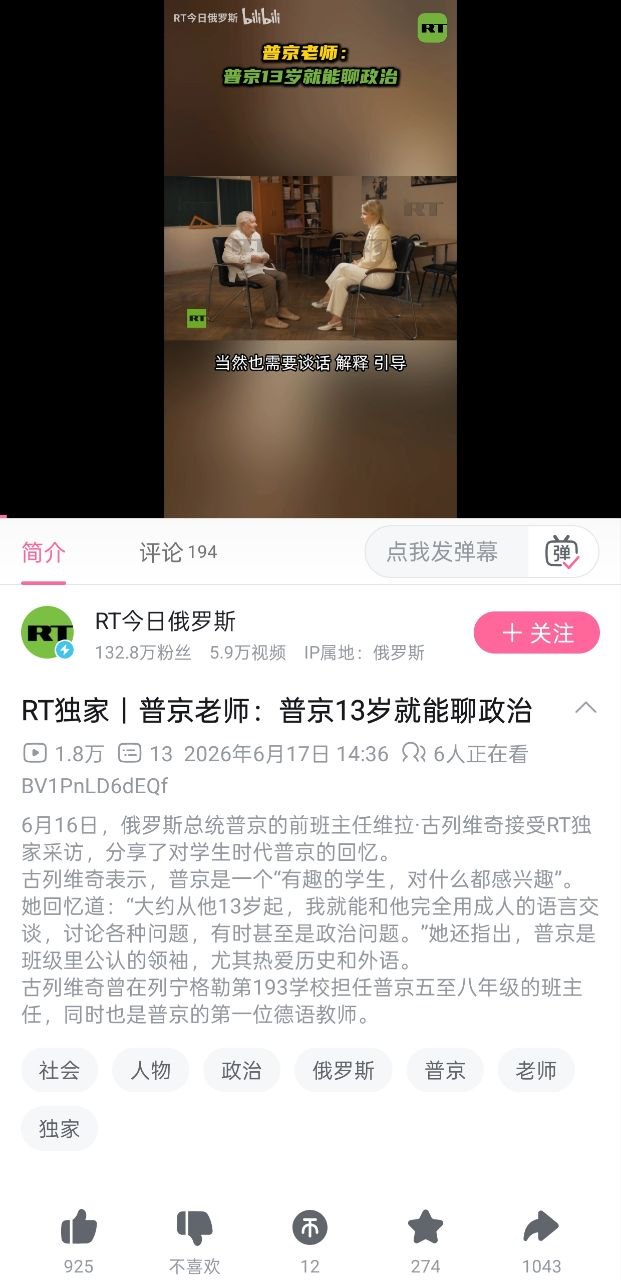
Task: Add video to favorites star
Action: (425, 1227)
